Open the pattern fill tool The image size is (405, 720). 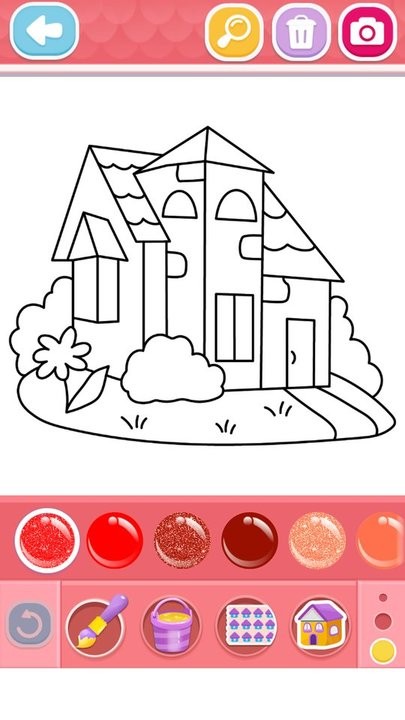[246, 626]
